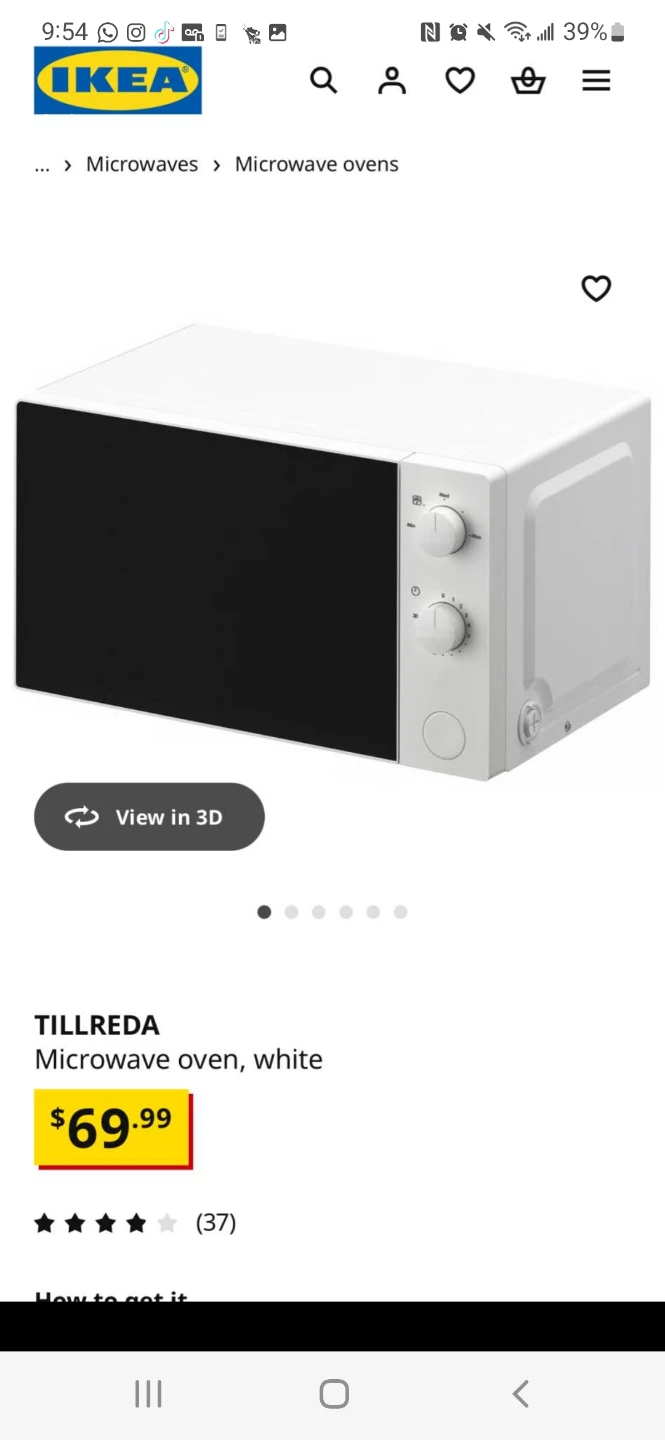Expand the collapsed breadcrumb ellipsis
The width and height of the screenshot is (665, 1440).
42,165
